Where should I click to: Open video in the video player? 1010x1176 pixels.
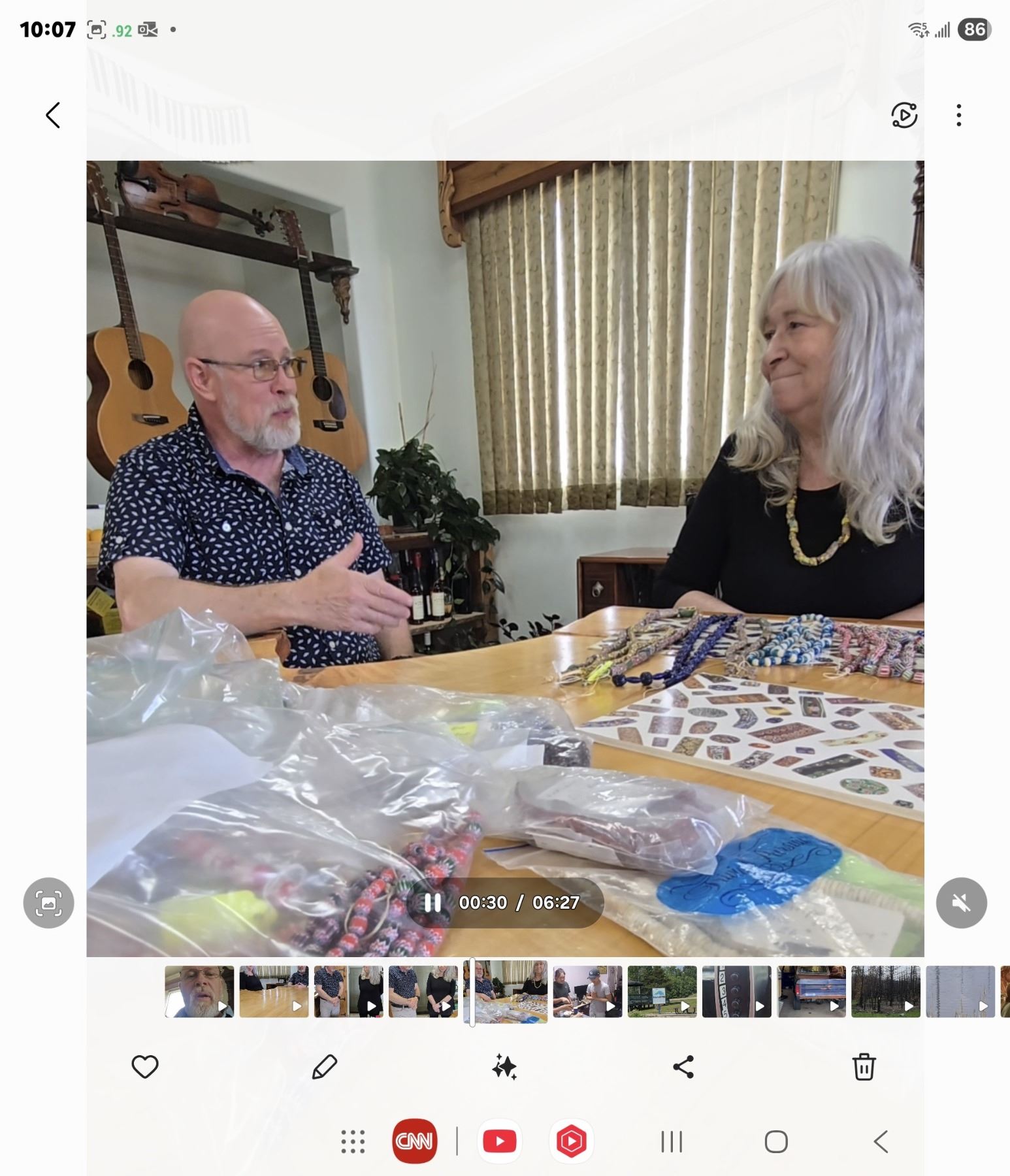point(904,116)
